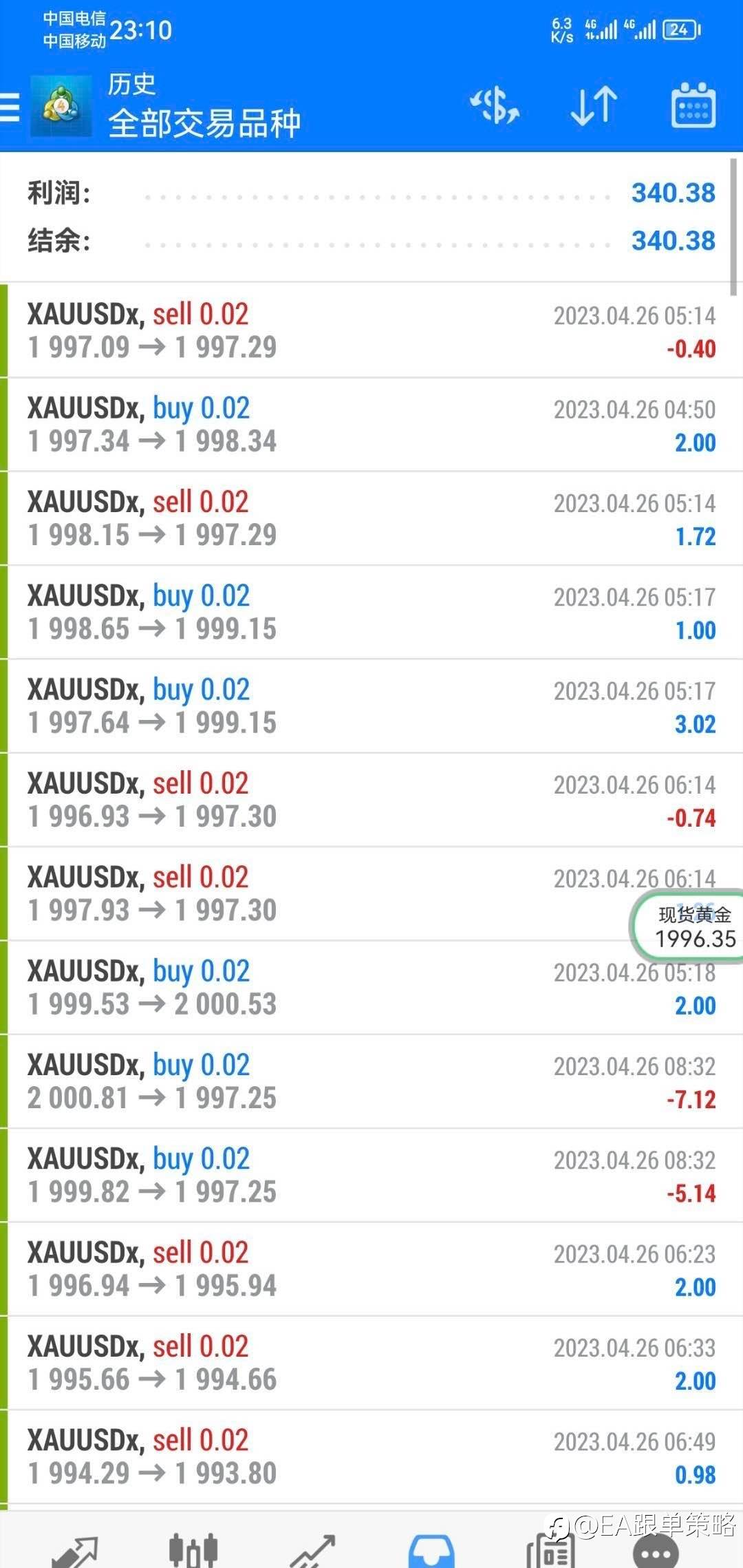
Task: Switch to the candlestick chart tab
Action: pos(193,1550)
